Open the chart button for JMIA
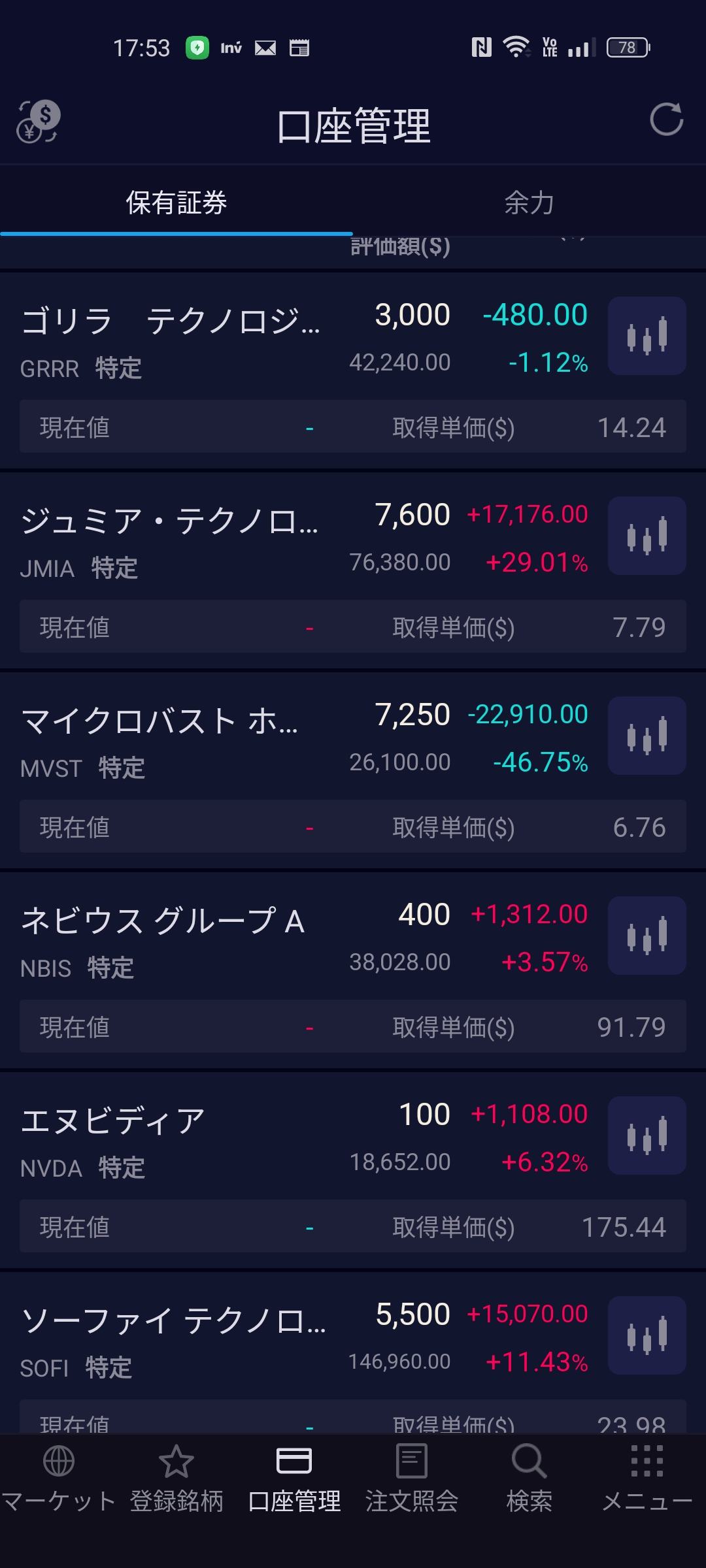 pos(647,536)
